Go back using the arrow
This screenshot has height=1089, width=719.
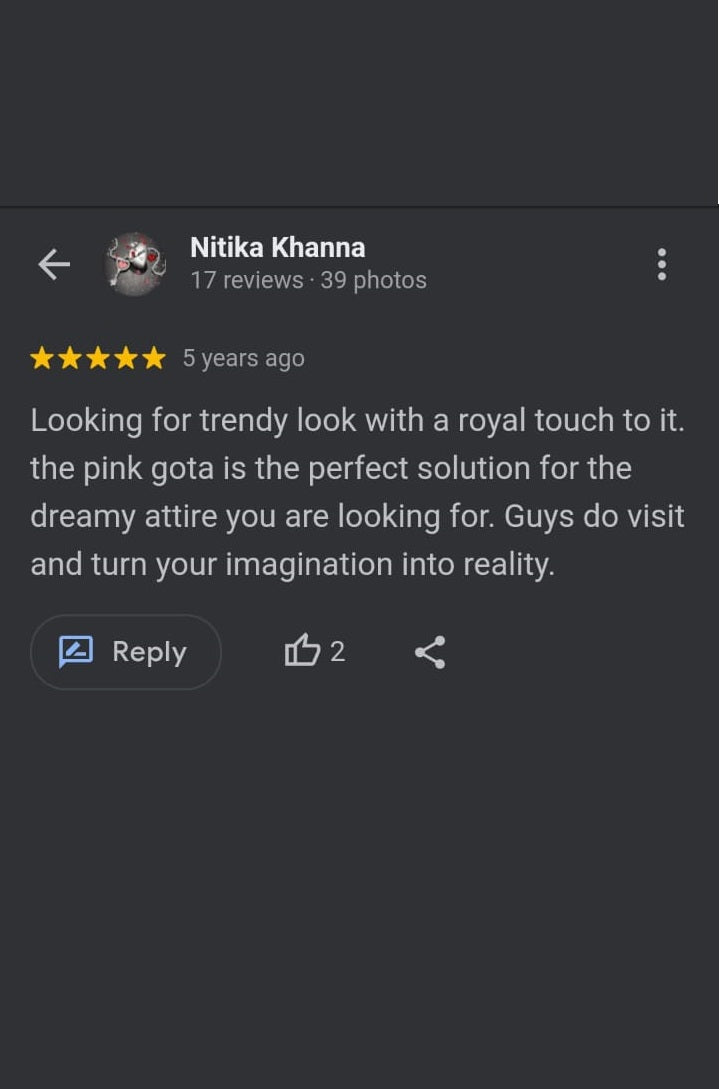tap(54, 265)
